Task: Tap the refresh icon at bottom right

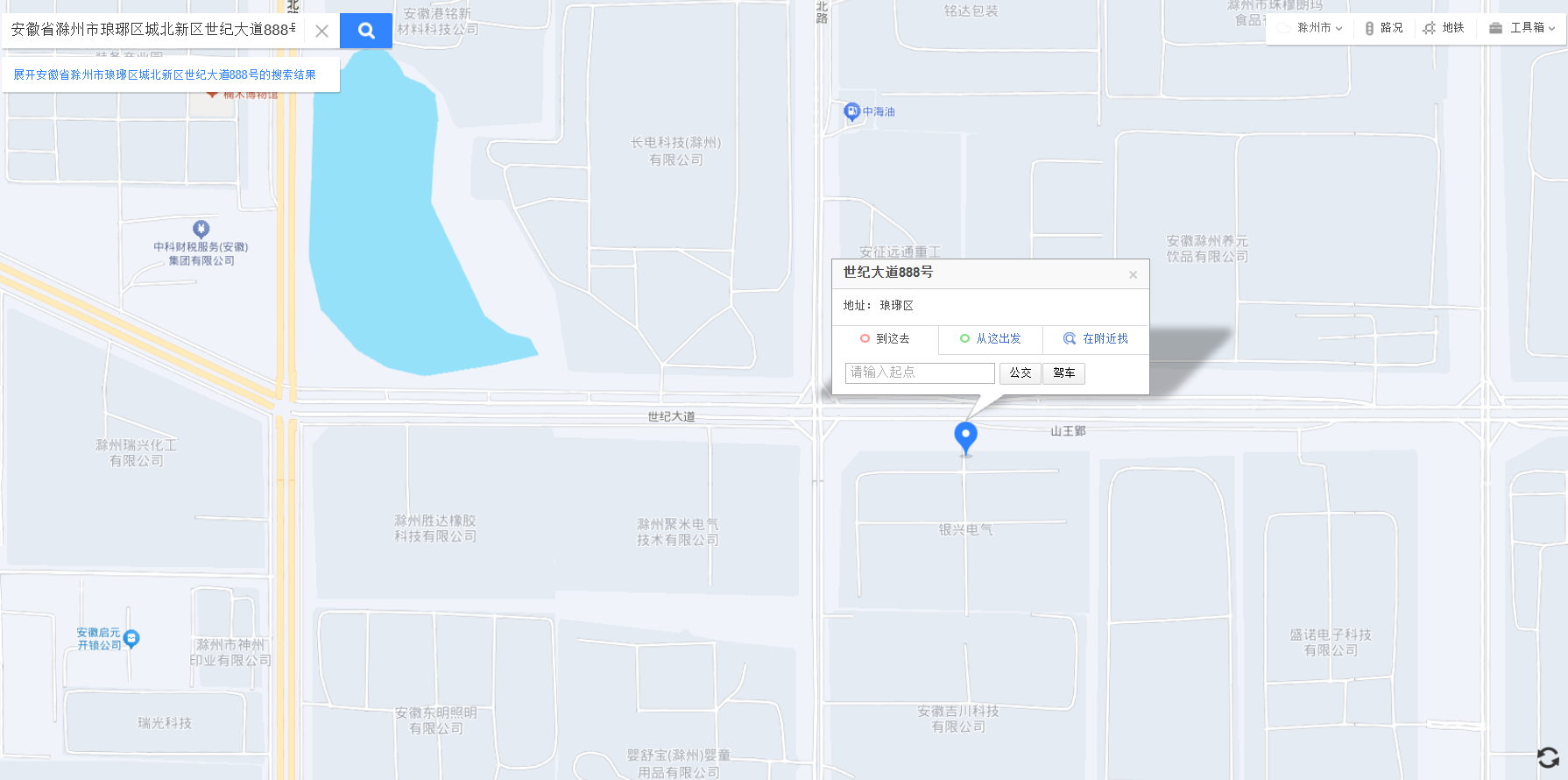Action: pyautogui.click(x=1548, y=757)
